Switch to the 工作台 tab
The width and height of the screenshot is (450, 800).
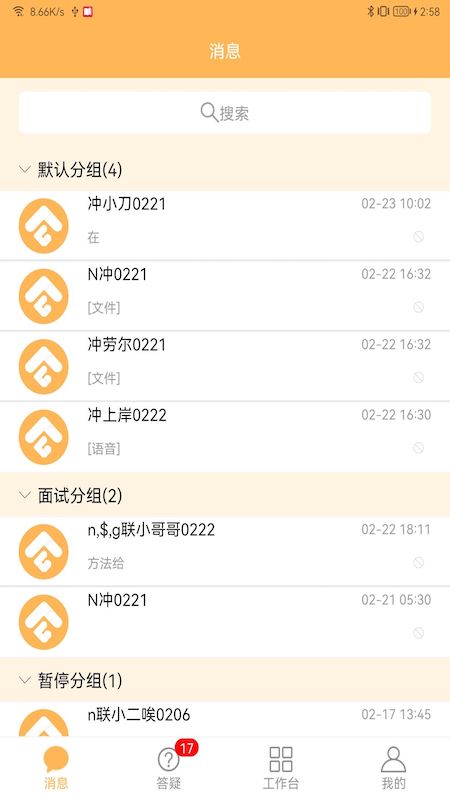(x=281, y=768)
